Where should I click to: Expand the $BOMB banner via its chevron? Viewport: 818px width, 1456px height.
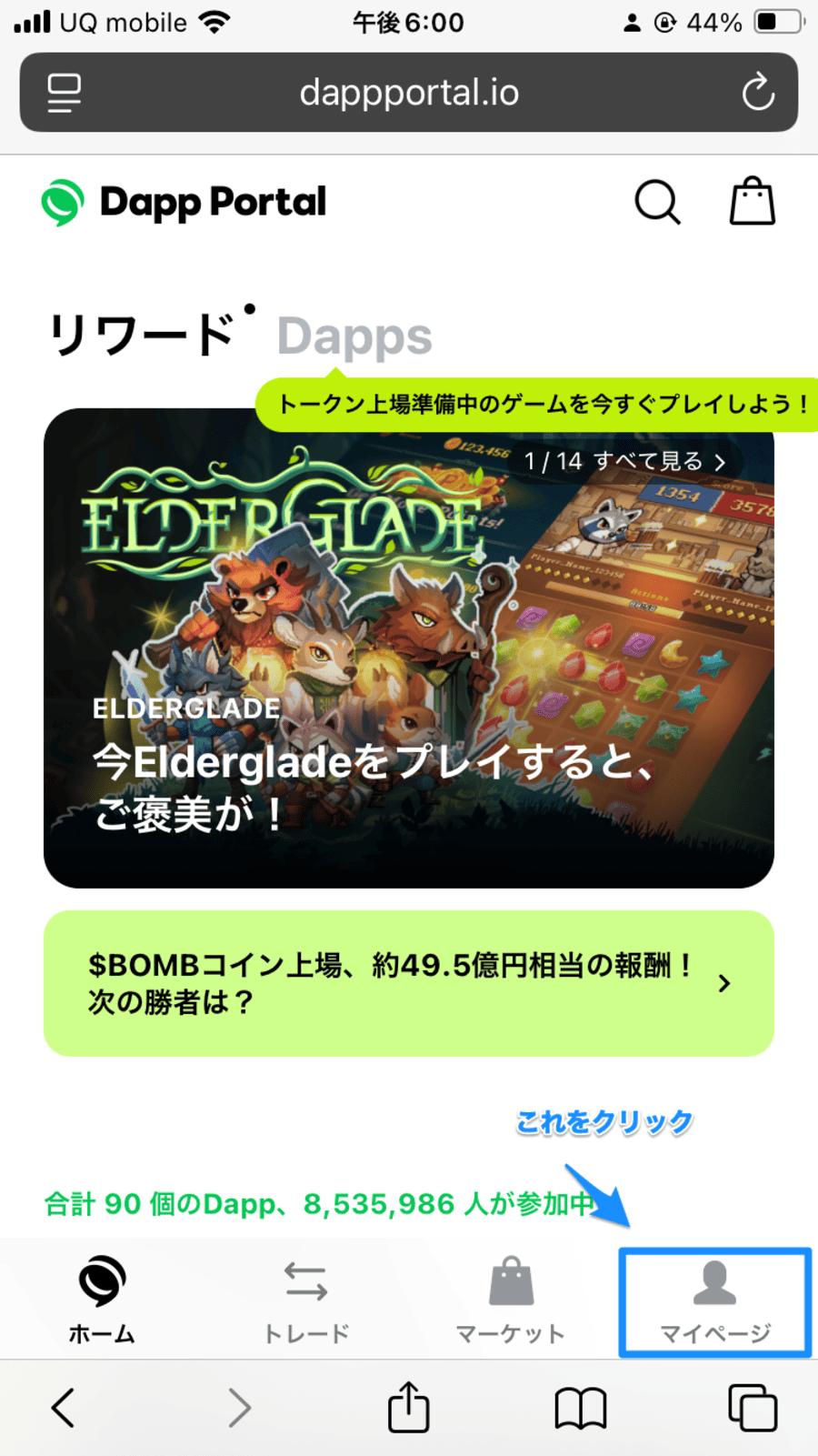pos(724,984)
